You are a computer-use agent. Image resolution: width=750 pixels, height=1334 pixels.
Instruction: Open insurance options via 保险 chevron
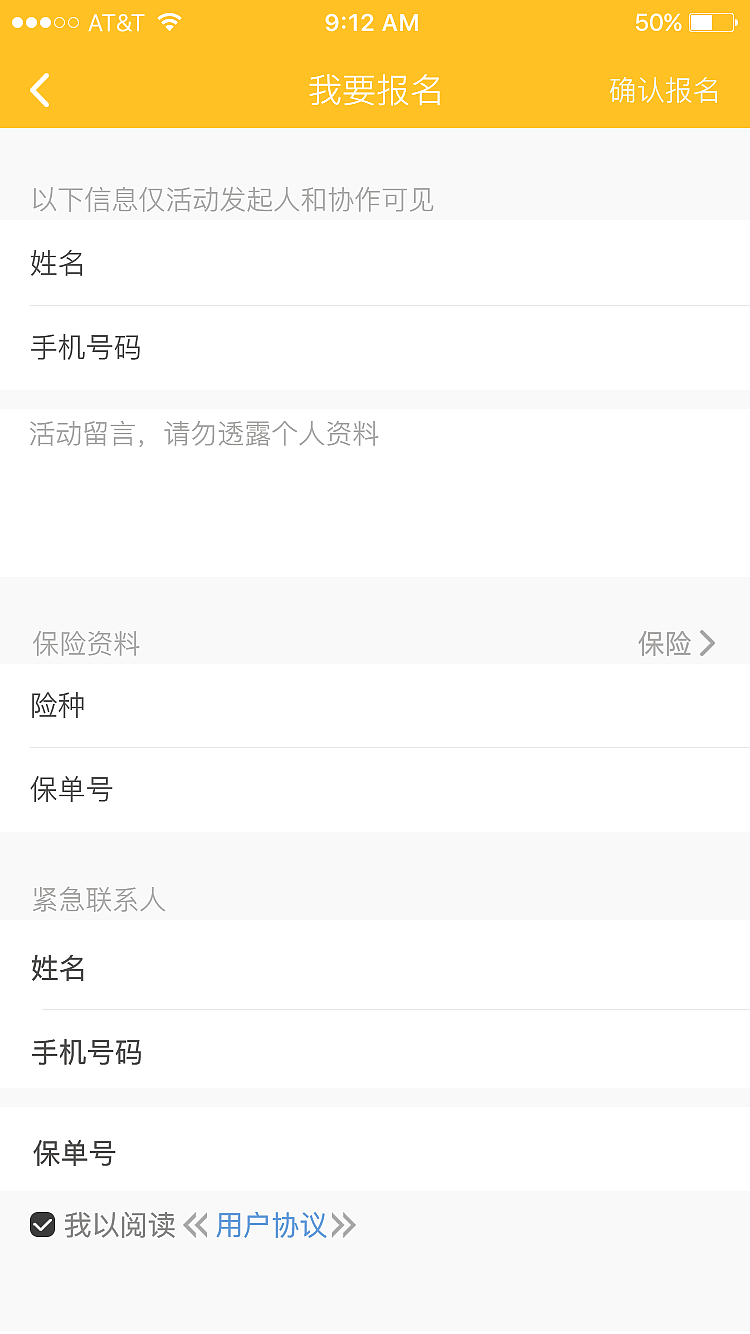(678, 644)
